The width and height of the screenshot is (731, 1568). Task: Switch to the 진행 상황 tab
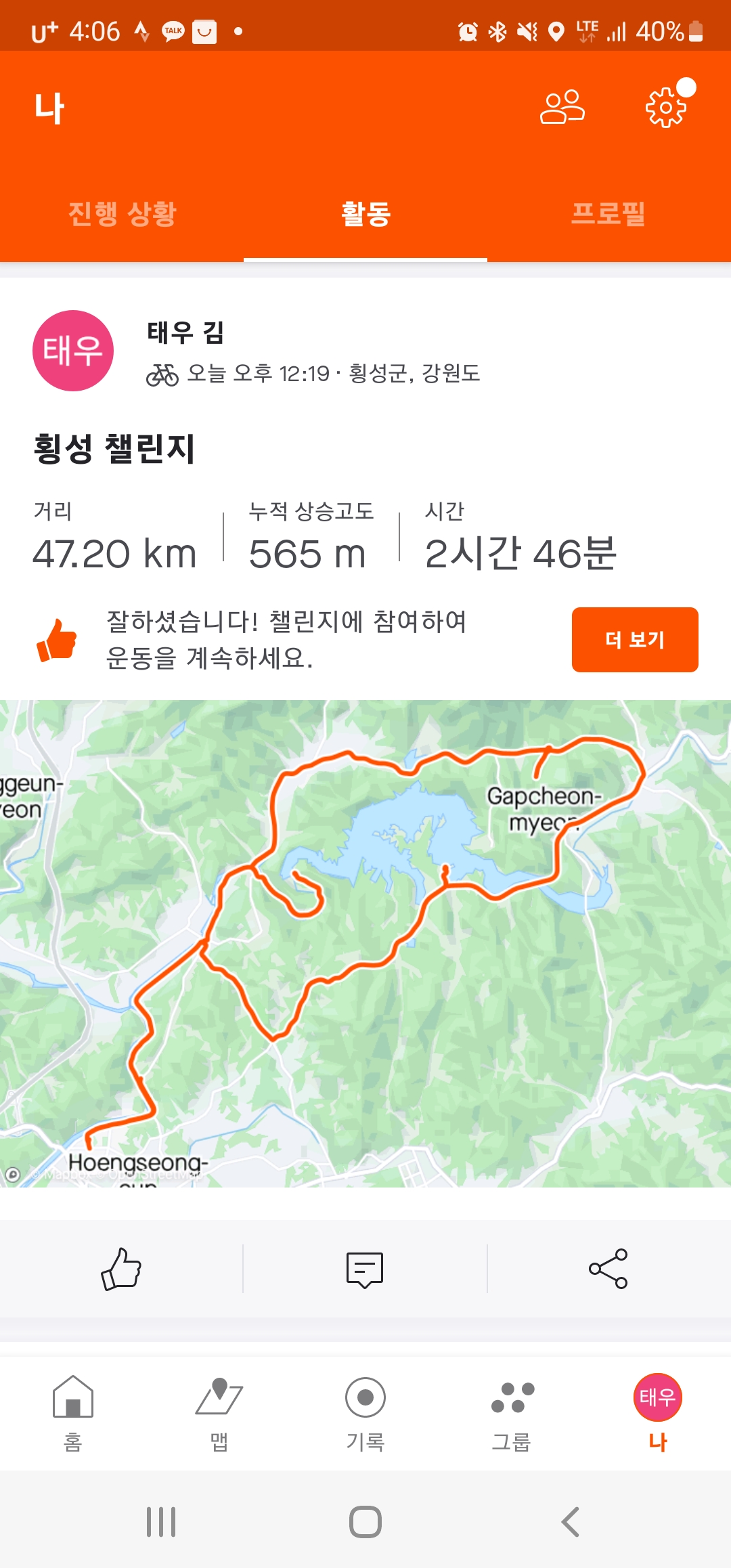pos(122,214)
